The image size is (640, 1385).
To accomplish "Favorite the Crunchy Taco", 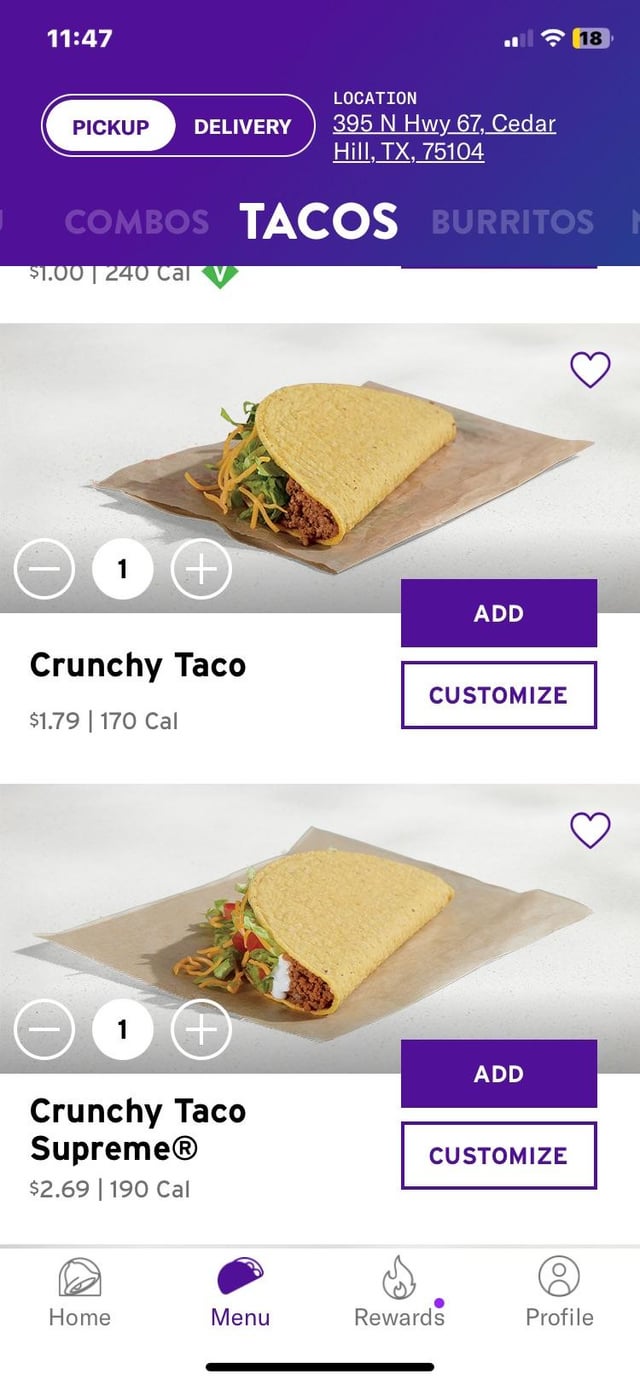I will [590, 370].
